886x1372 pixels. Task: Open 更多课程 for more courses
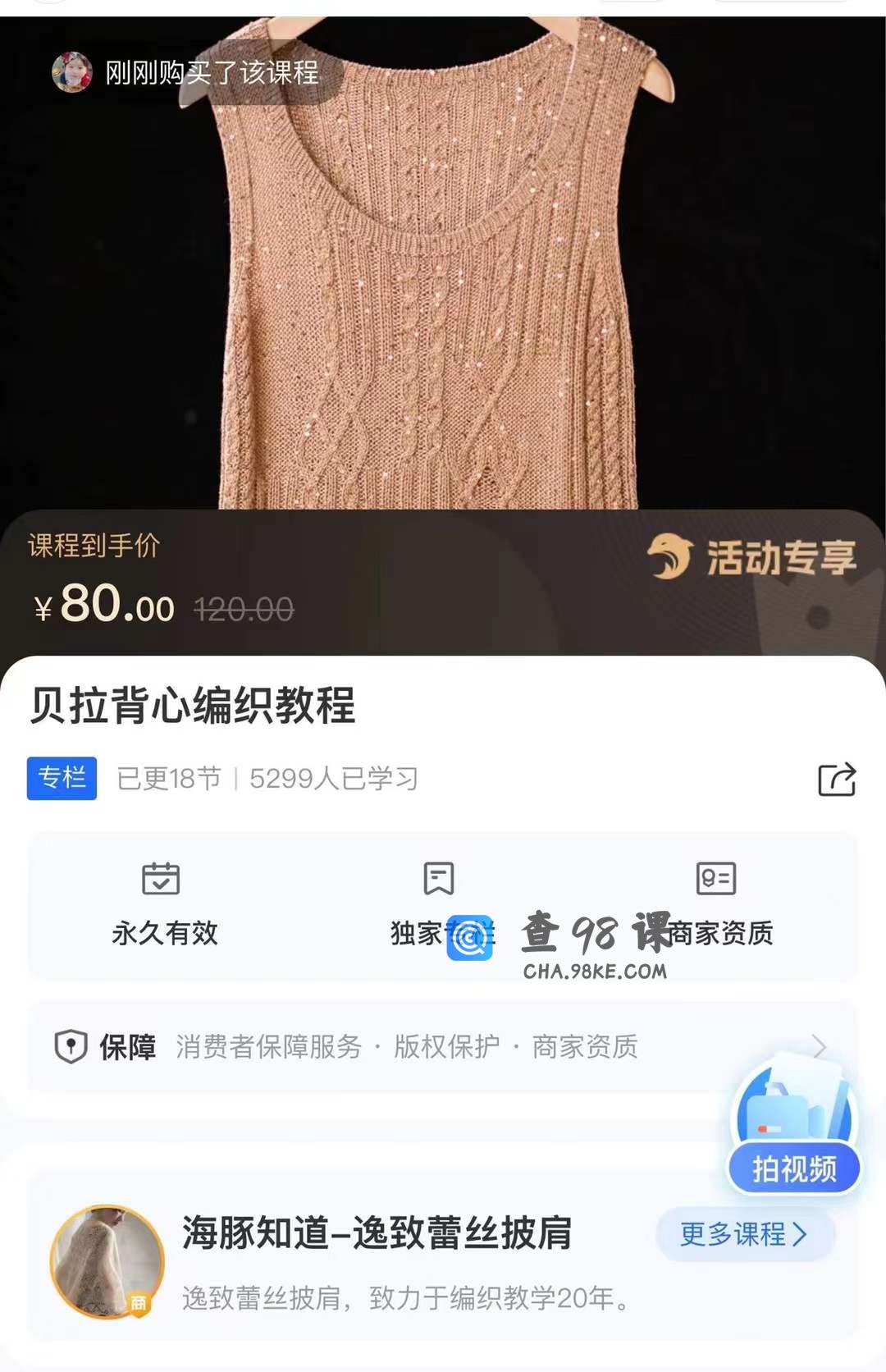[x=745, y=1233]
